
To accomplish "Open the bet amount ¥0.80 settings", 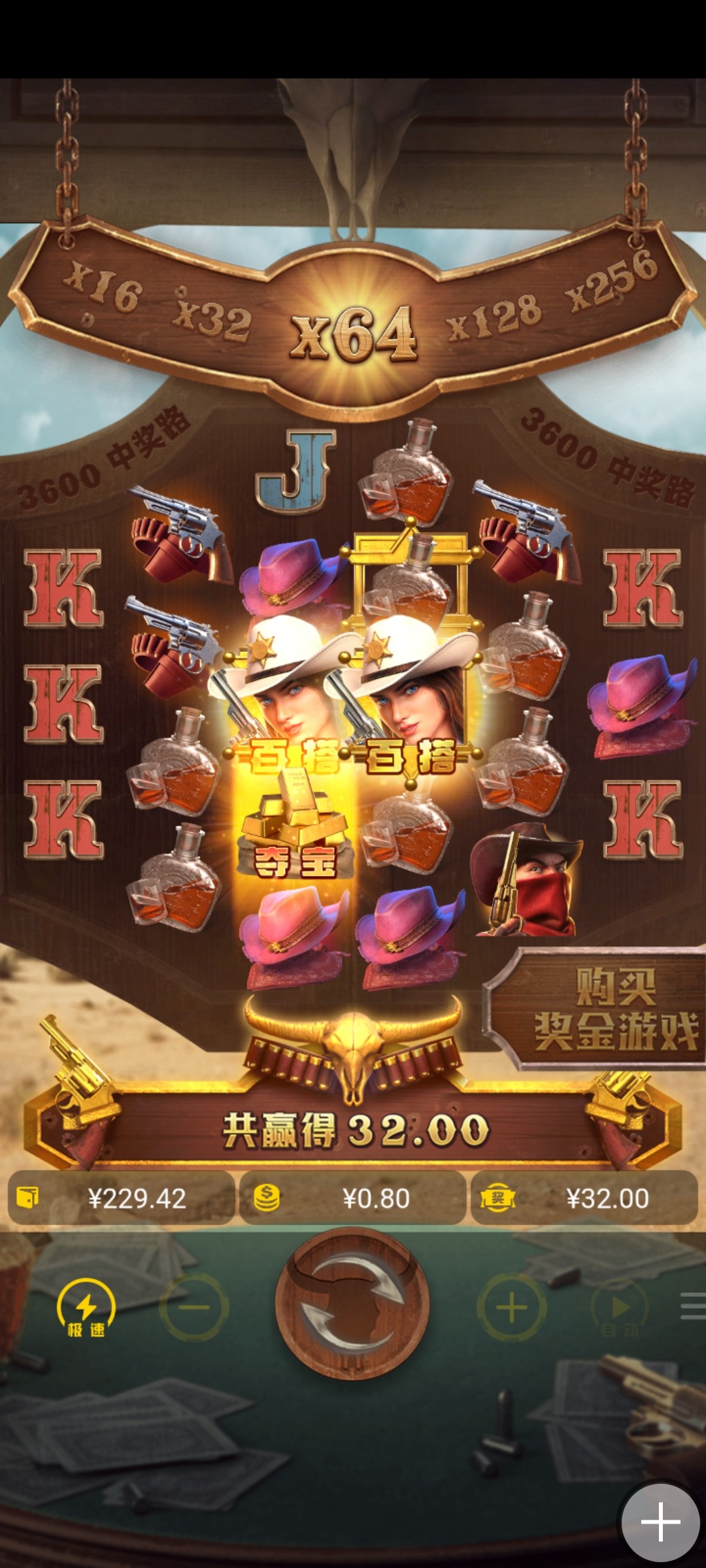I will coord(353,1198).
